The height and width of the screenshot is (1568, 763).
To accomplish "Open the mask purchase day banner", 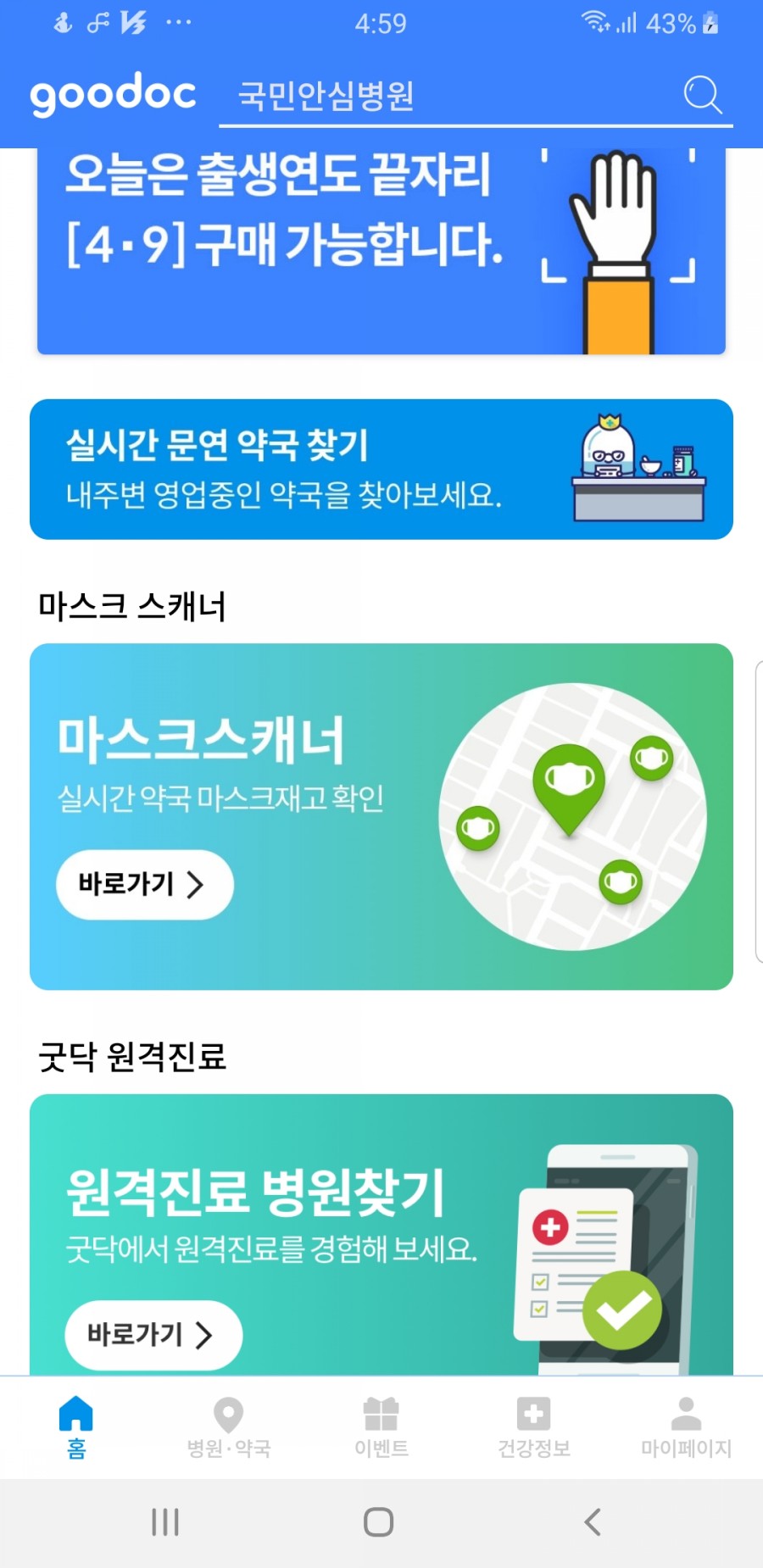I will click(381, 250).
